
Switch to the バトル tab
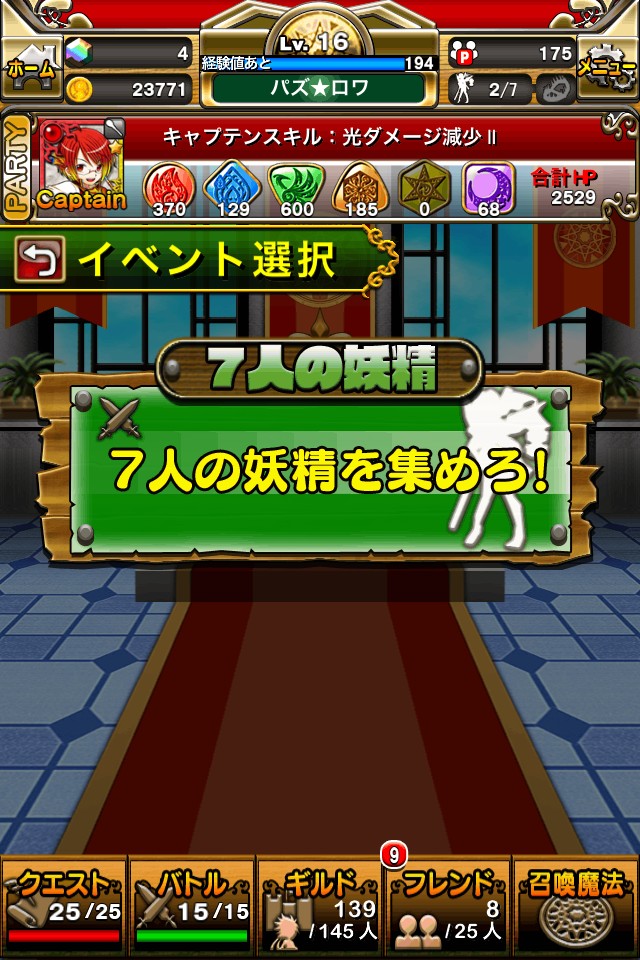point(192,905)
